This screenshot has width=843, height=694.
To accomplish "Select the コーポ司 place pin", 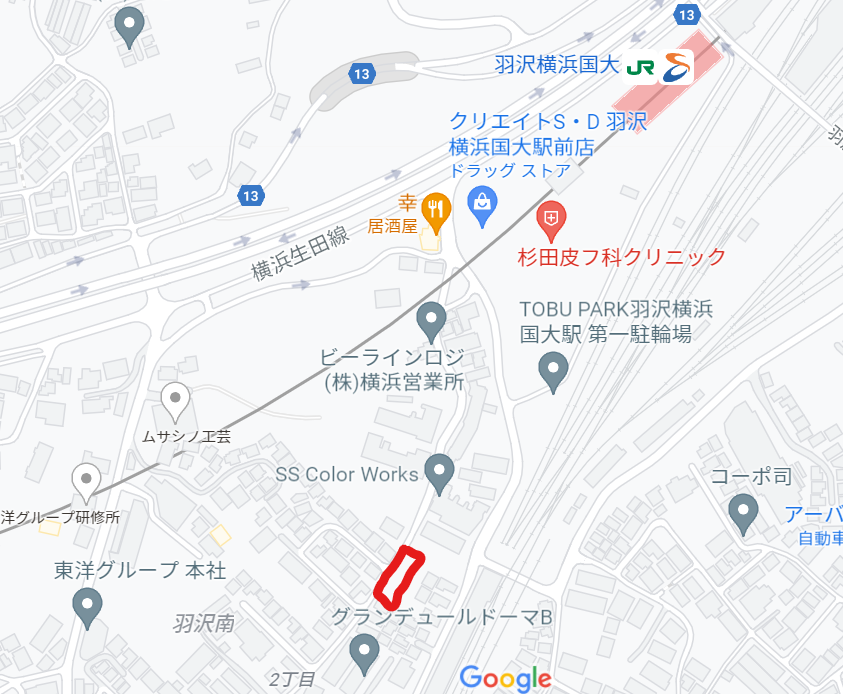I will pos(742,514).
